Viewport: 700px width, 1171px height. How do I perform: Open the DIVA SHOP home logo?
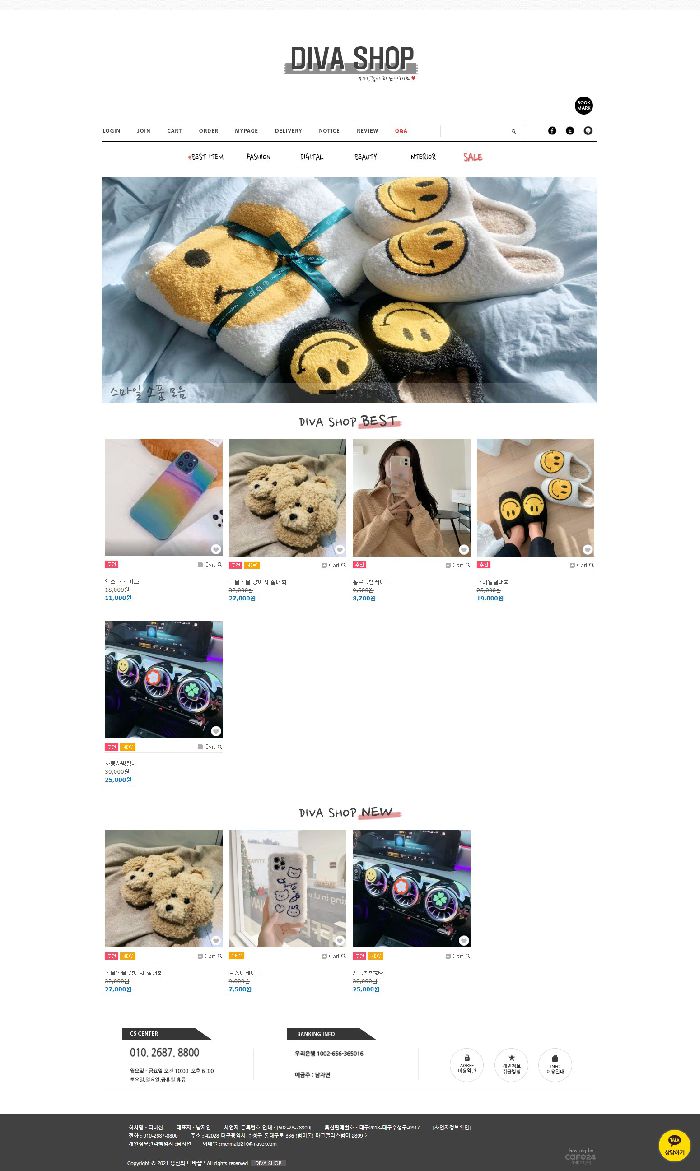350,60
